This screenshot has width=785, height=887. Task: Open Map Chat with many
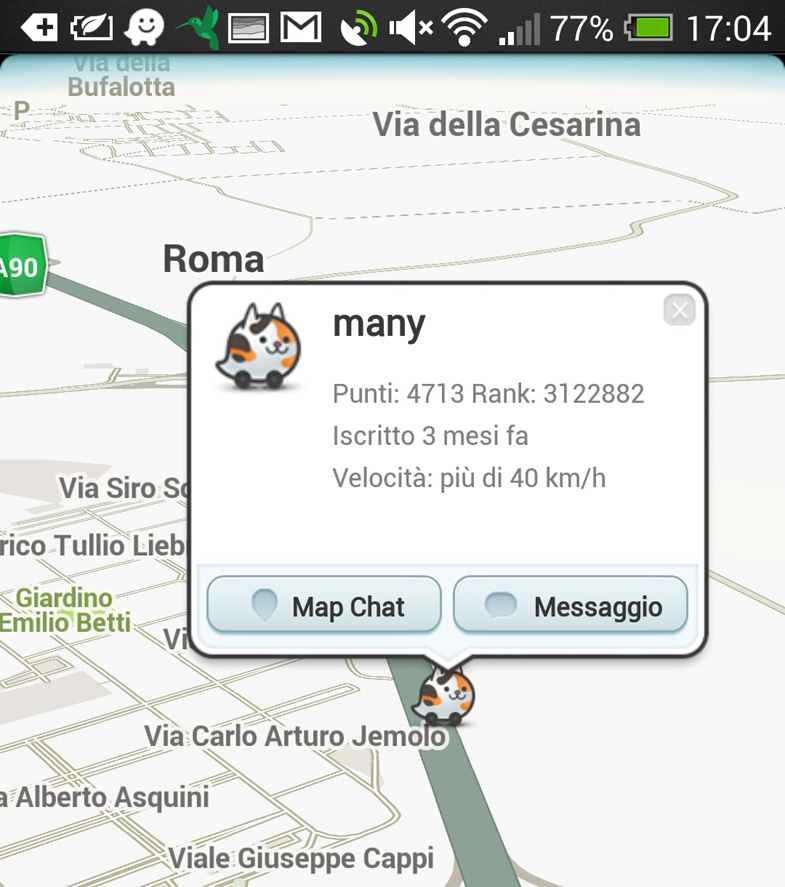(324, 606)
